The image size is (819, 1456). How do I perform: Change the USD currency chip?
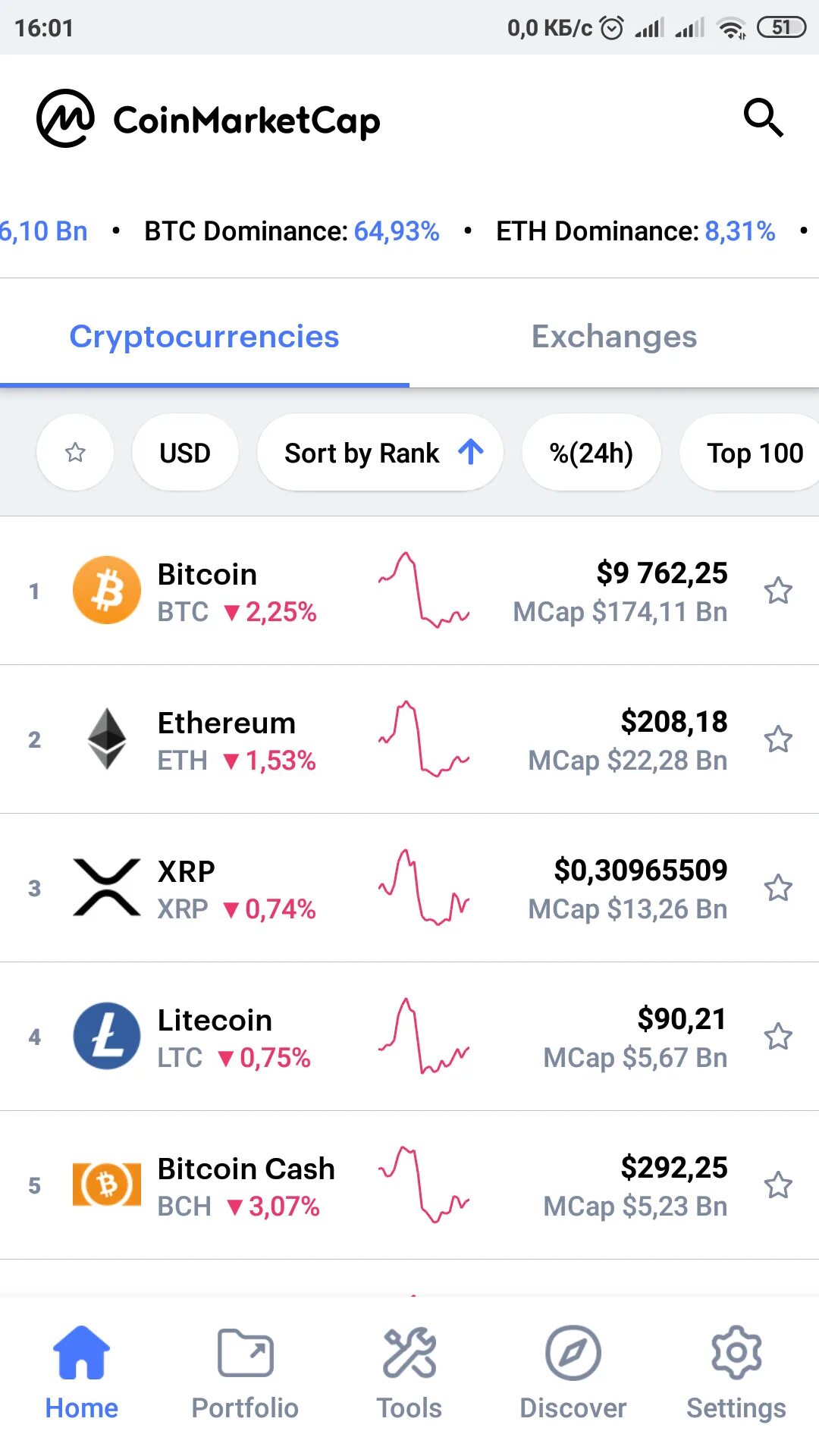(185, 453)
